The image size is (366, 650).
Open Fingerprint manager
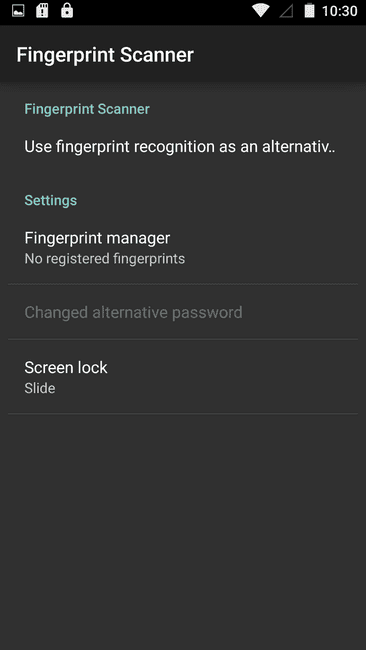pyautogui.click(x=183, y=248)
